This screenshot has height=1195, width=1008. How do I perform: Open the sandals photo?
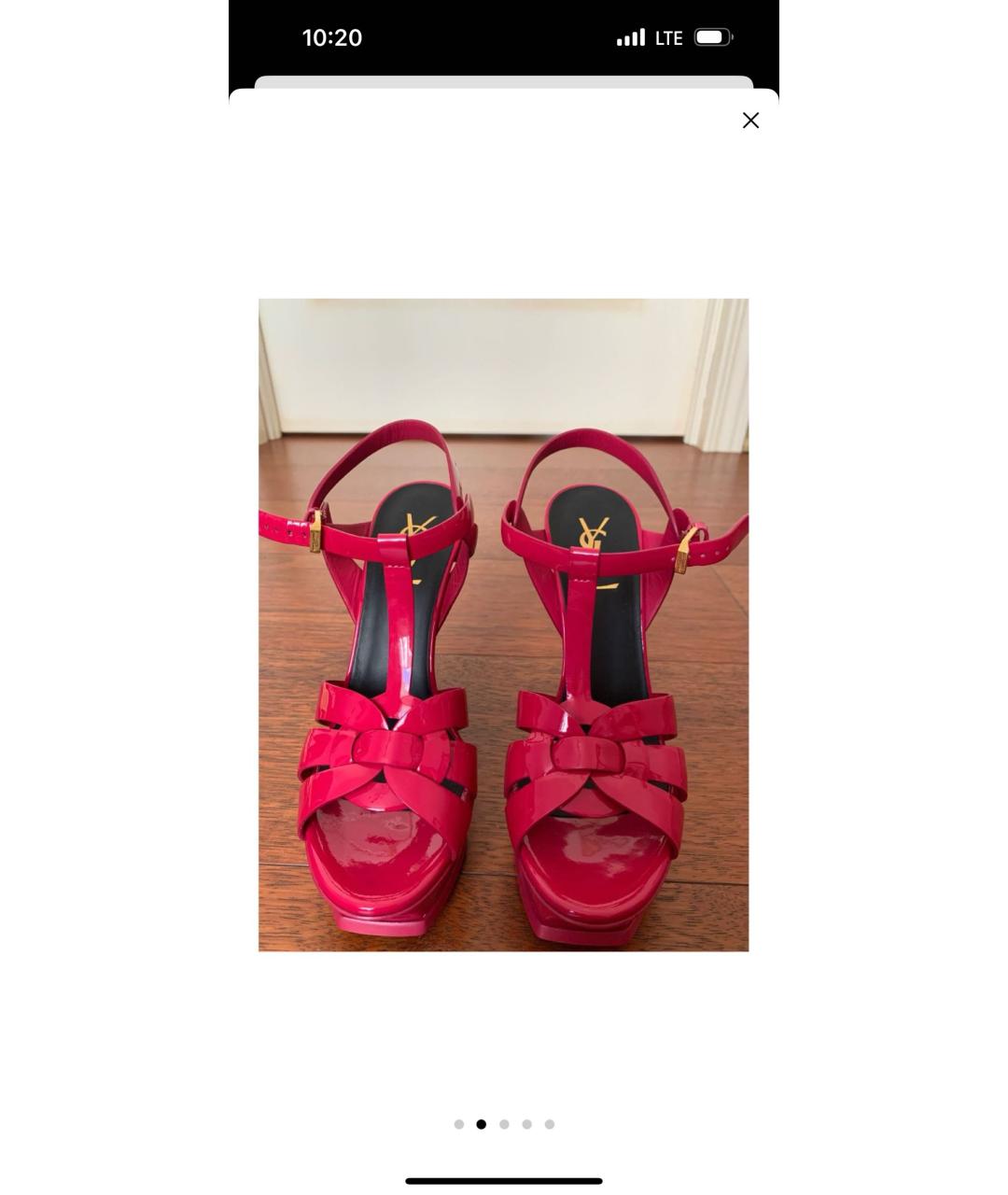[x=503, y=625]
